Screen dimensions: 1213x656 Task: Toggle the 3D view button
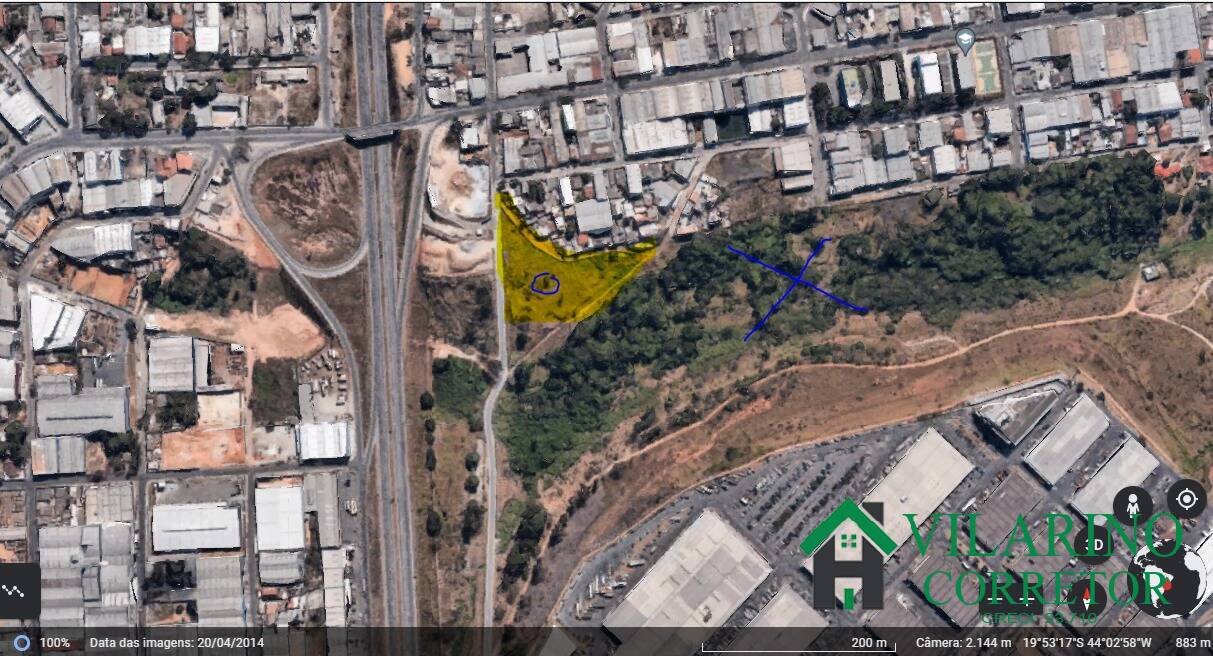tap(1096, 545)
